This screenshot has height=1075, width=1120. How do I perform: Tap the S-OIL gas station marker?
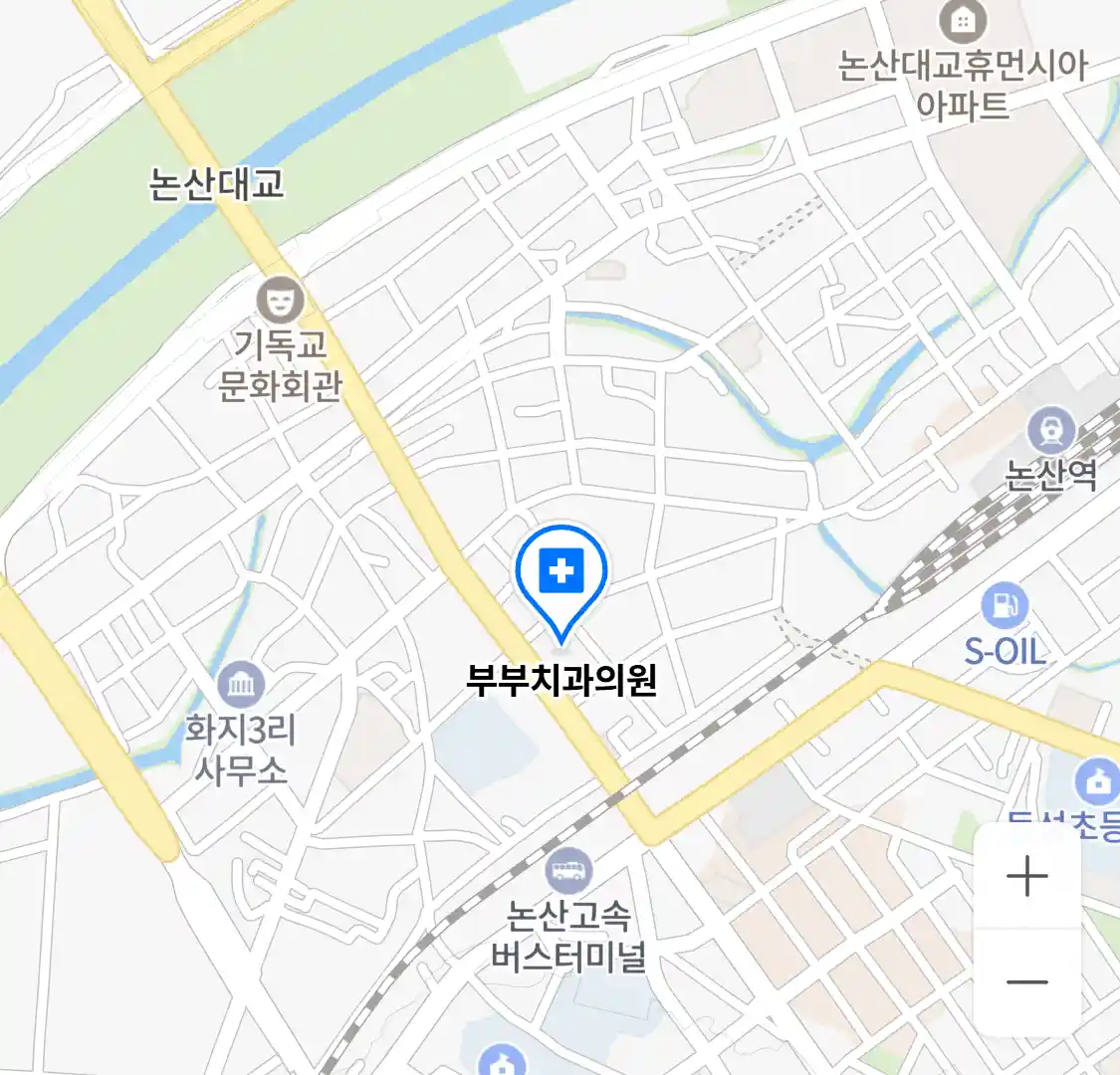(1005, 605)
